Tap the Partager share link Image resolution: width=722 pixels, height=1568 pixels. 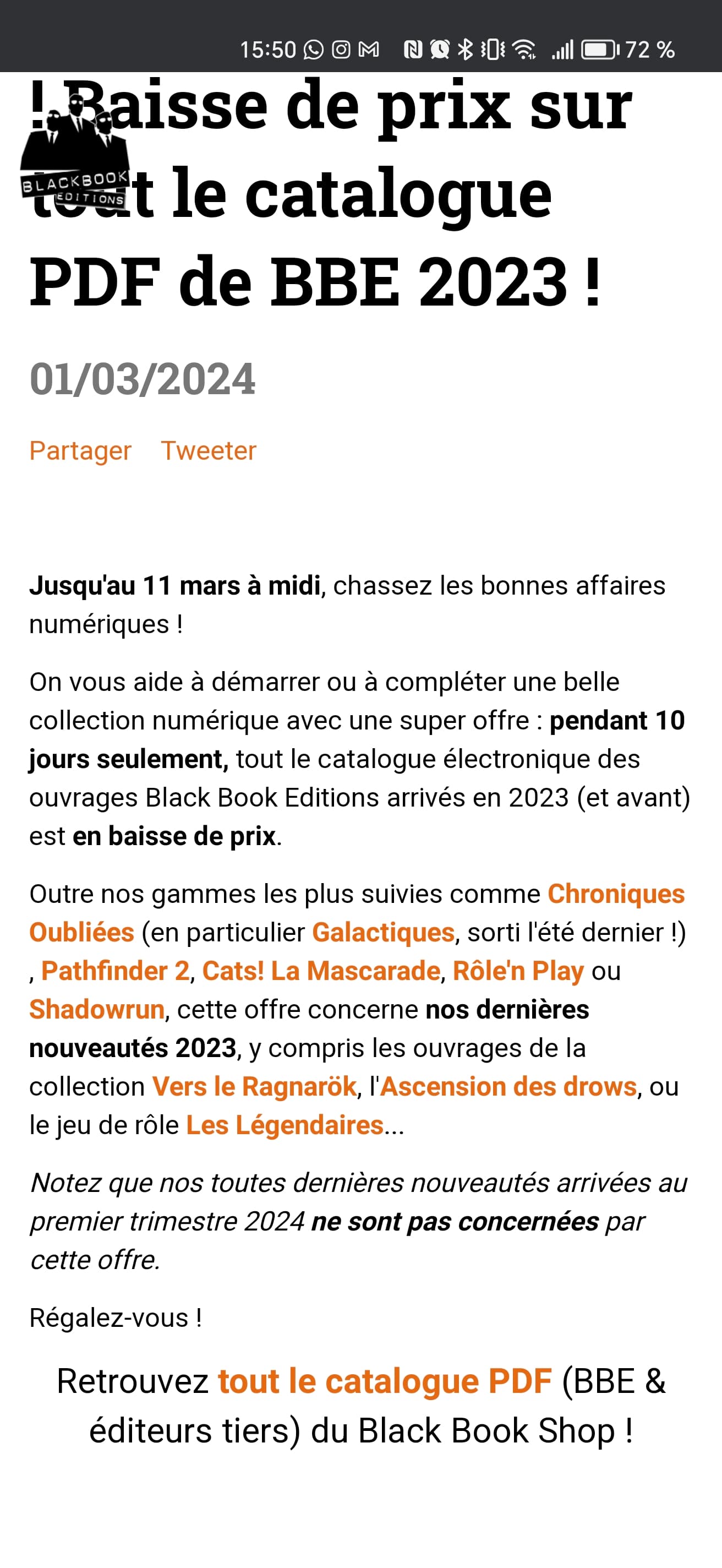[x=80, y=451]
